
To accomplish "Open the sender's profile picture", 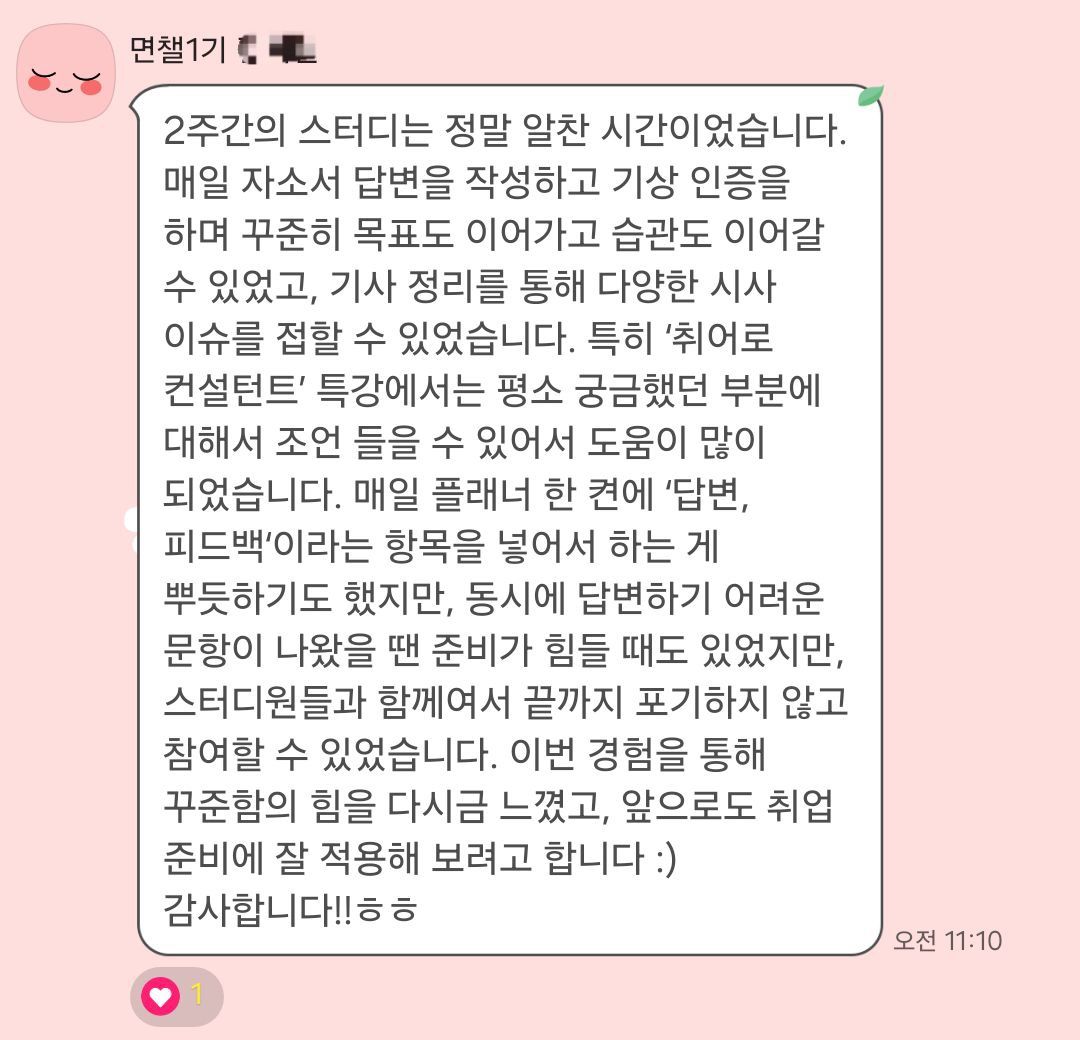I will [x=66, y=74].
